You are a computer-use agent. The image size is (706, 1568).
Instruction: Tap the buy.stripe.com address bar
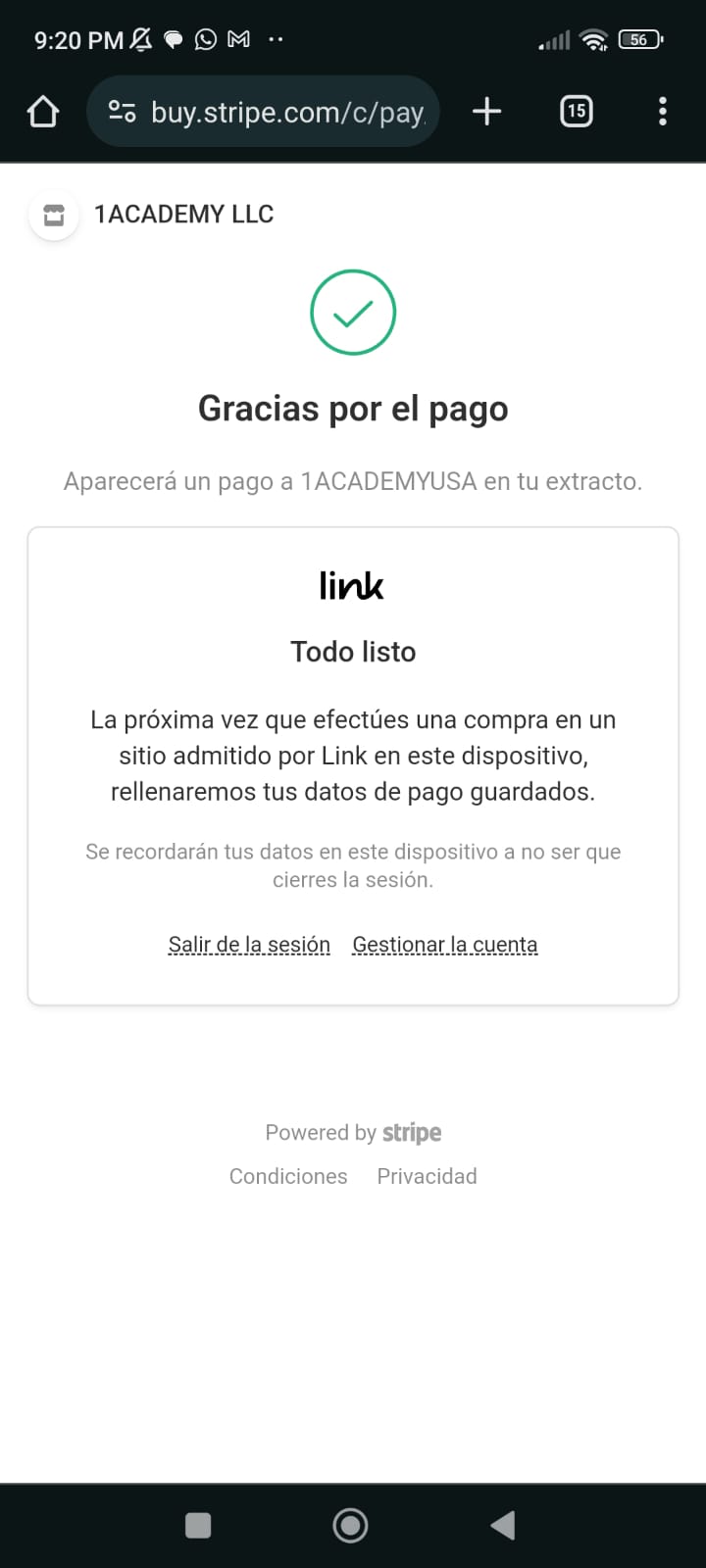pyautogui.click(x=263, y=112)
